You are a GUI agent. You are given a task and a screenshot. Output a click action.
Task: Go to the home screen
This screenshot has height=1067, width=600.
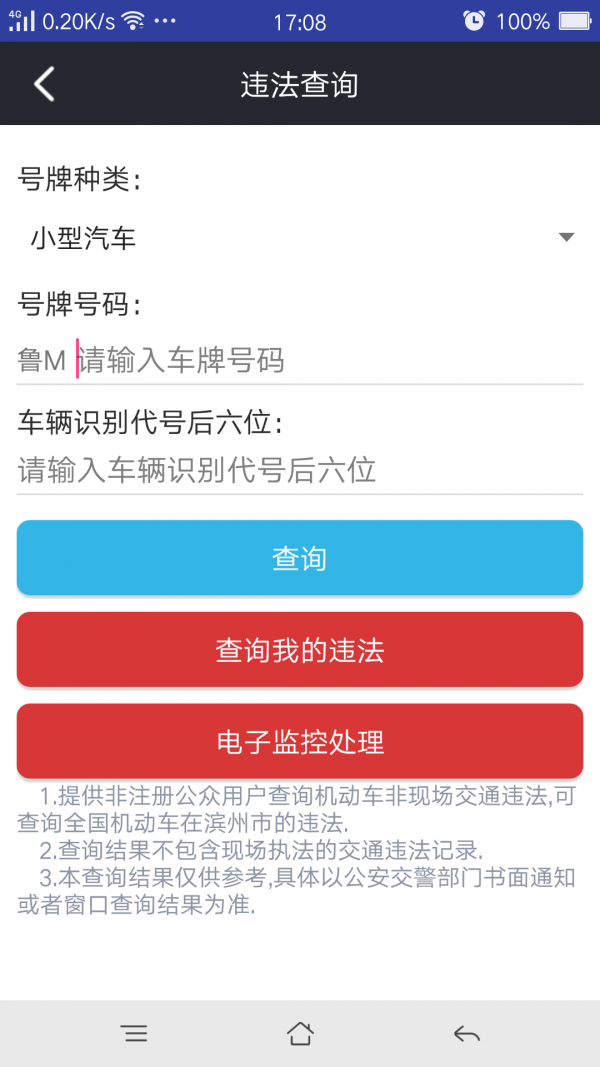pyautogui.click(x=300, y=1034)
